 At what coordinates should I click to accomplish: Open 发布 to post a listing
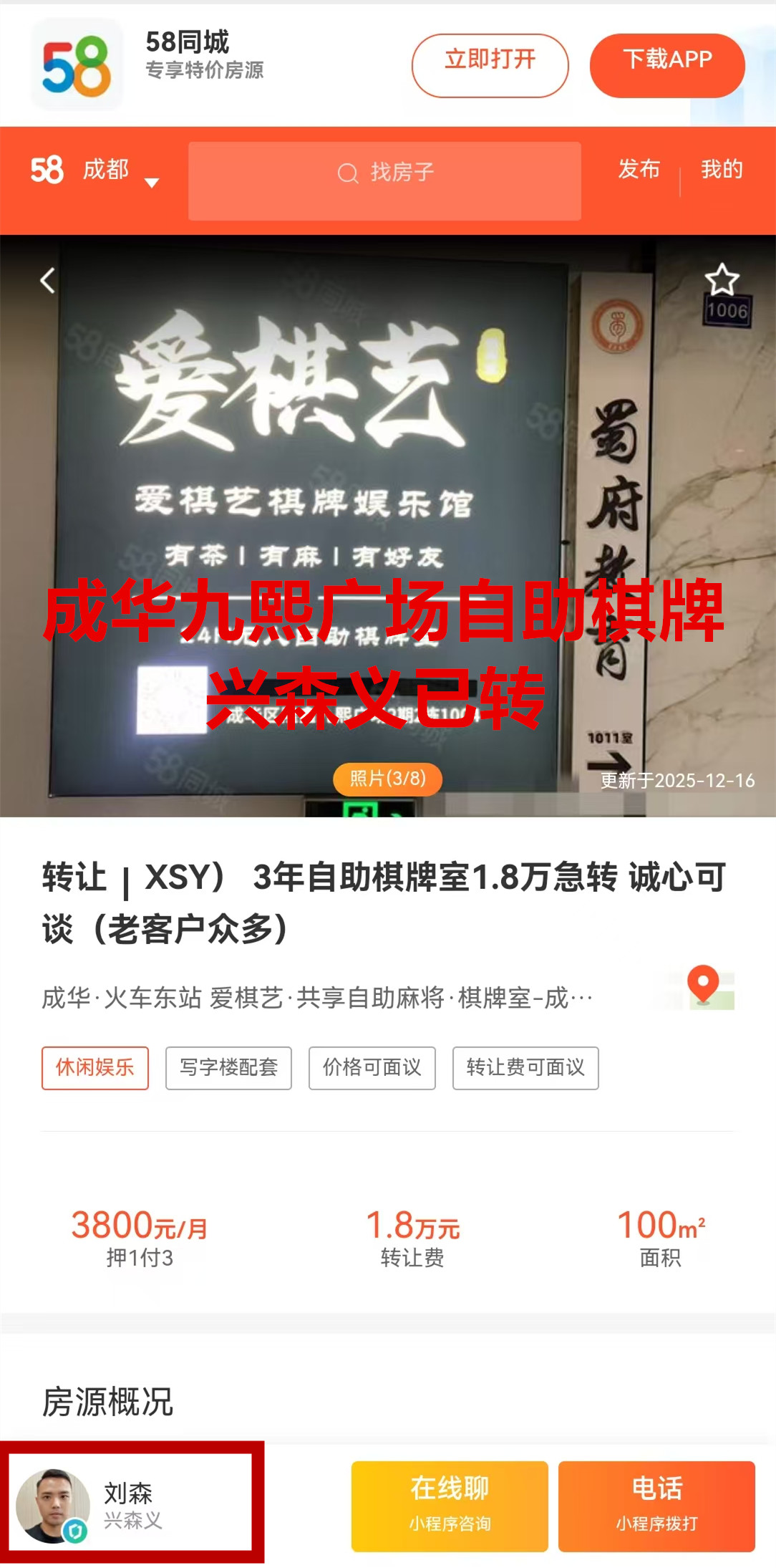tap(639, 169)
